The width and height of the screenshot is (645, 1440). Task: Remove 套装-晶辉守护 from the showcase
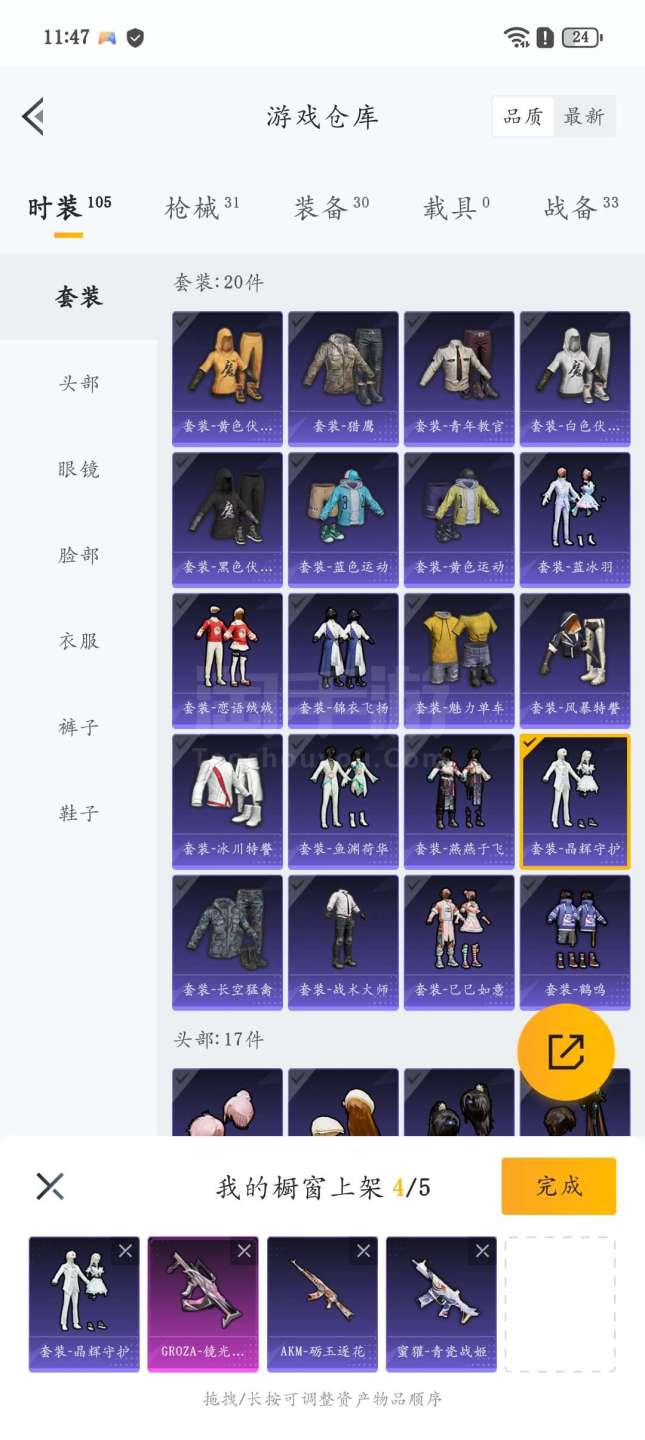125,1251
